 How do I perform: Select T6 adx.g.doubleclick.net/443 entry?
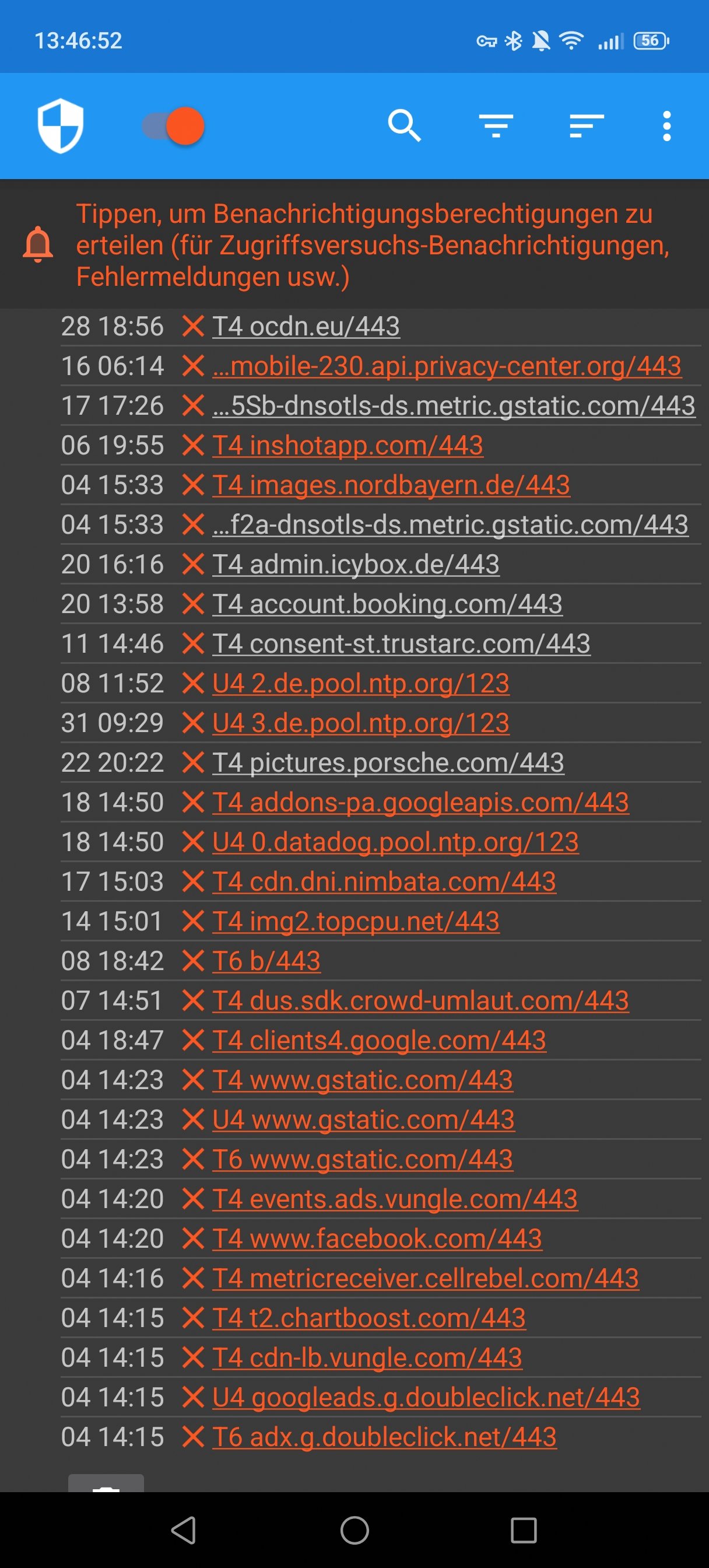pos(384,1437)
